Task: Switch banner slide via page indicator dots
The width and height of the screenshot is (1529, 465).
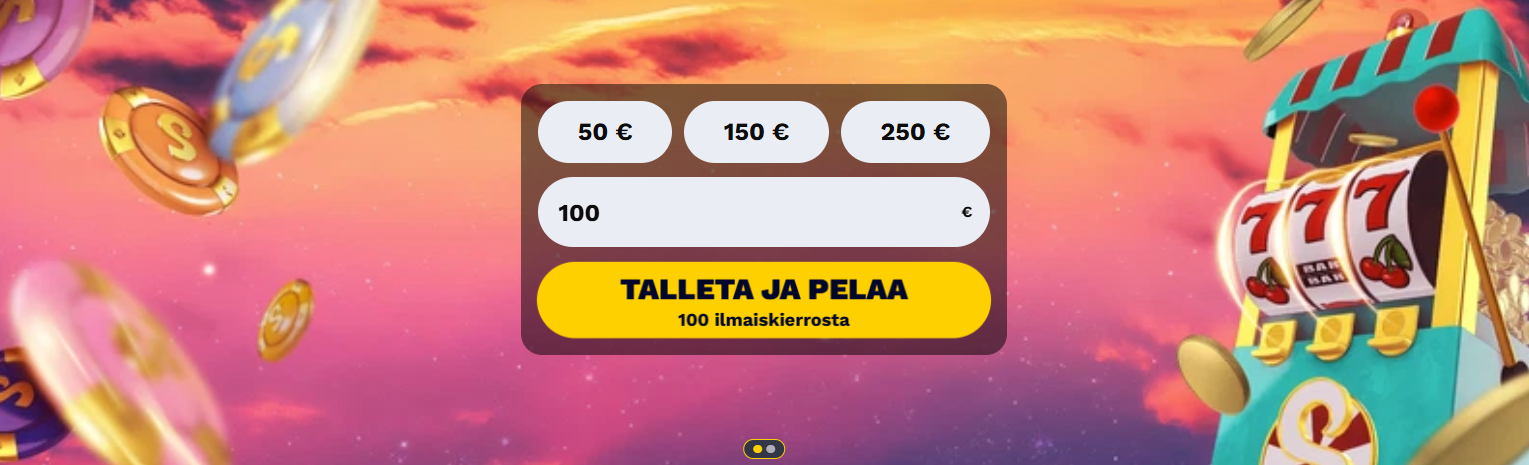Action: point(770,449)
